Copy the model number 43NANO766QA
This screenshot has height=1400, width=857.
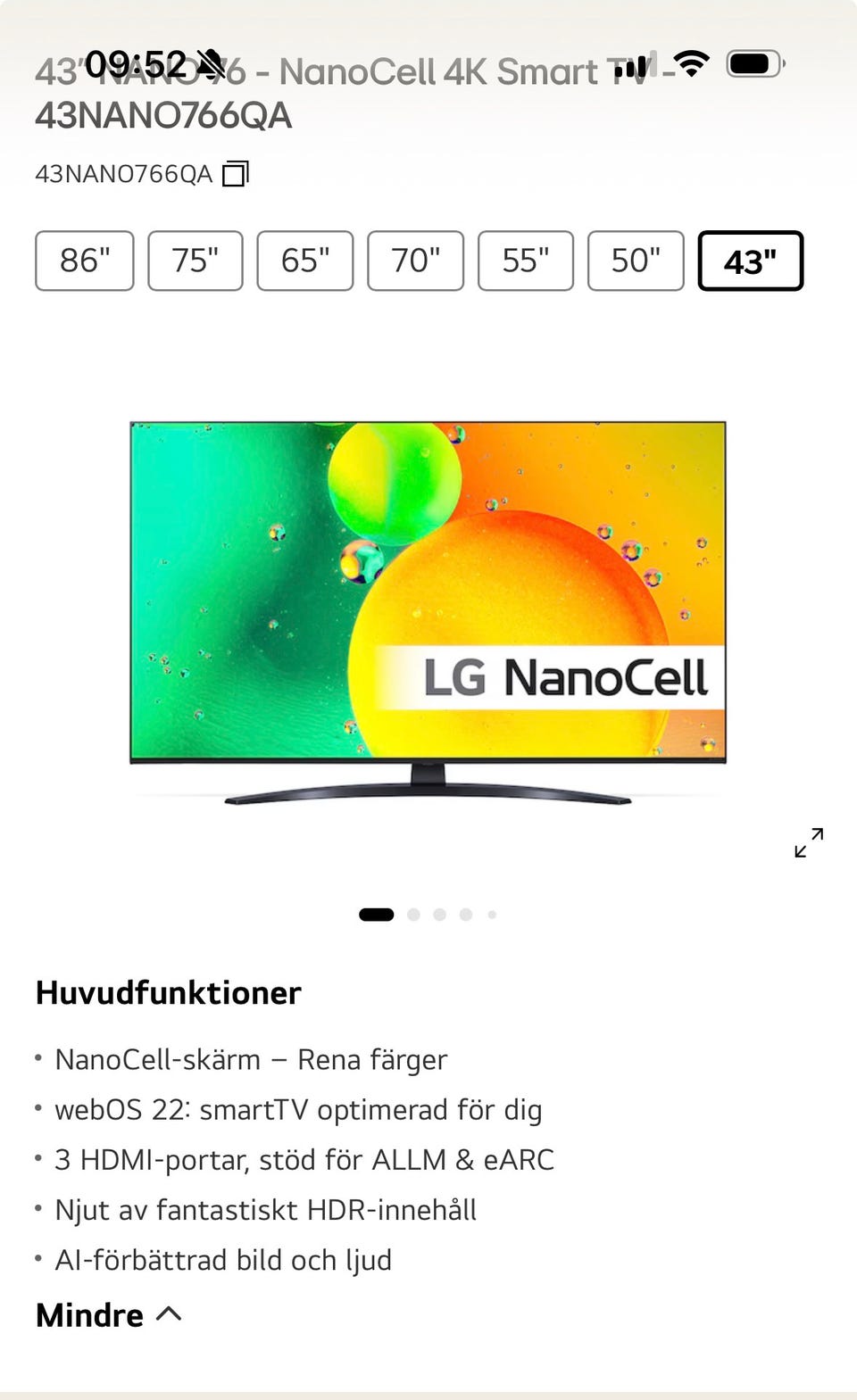(235, 173)
